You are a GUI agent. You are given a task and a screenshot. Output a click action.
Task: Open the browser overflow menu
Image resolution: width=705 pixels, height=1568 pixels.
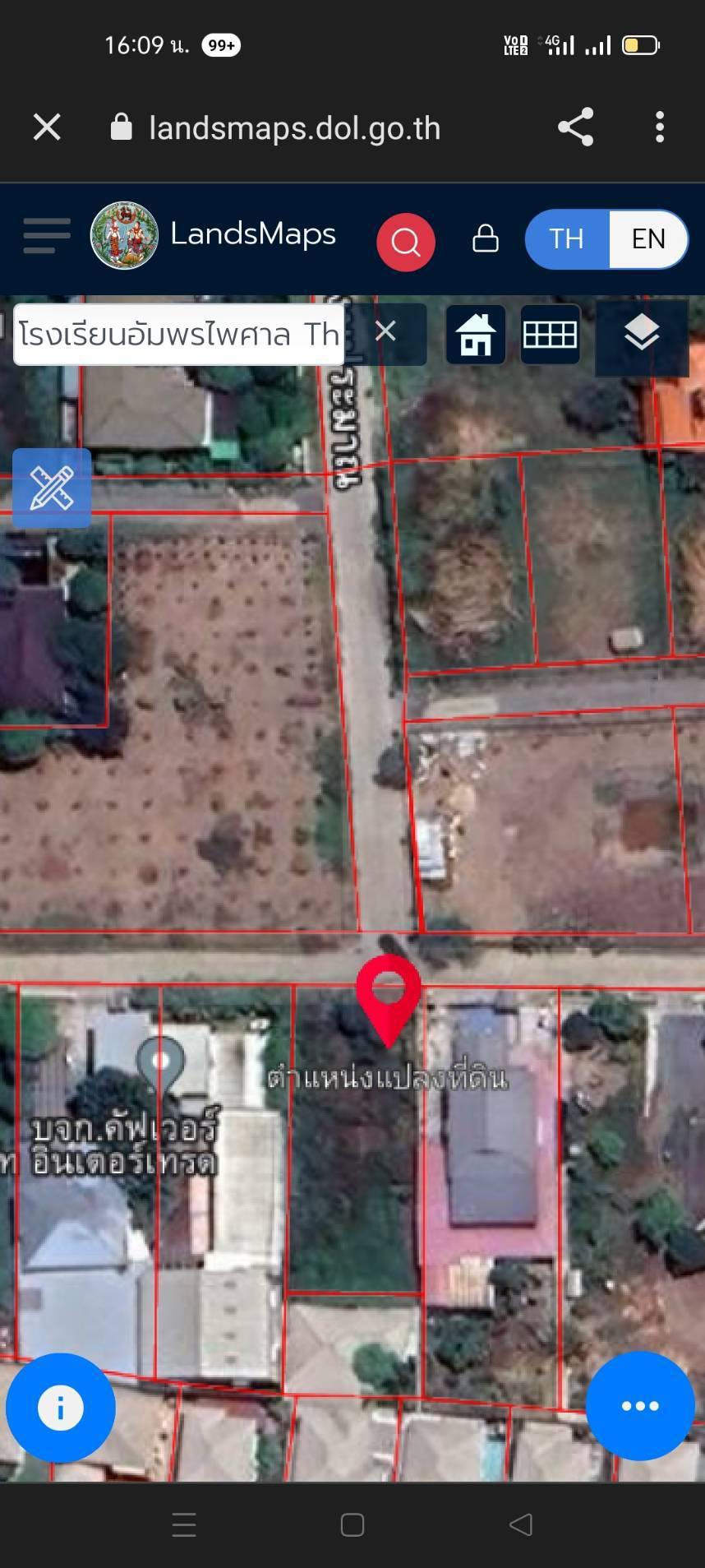(660, 127)
